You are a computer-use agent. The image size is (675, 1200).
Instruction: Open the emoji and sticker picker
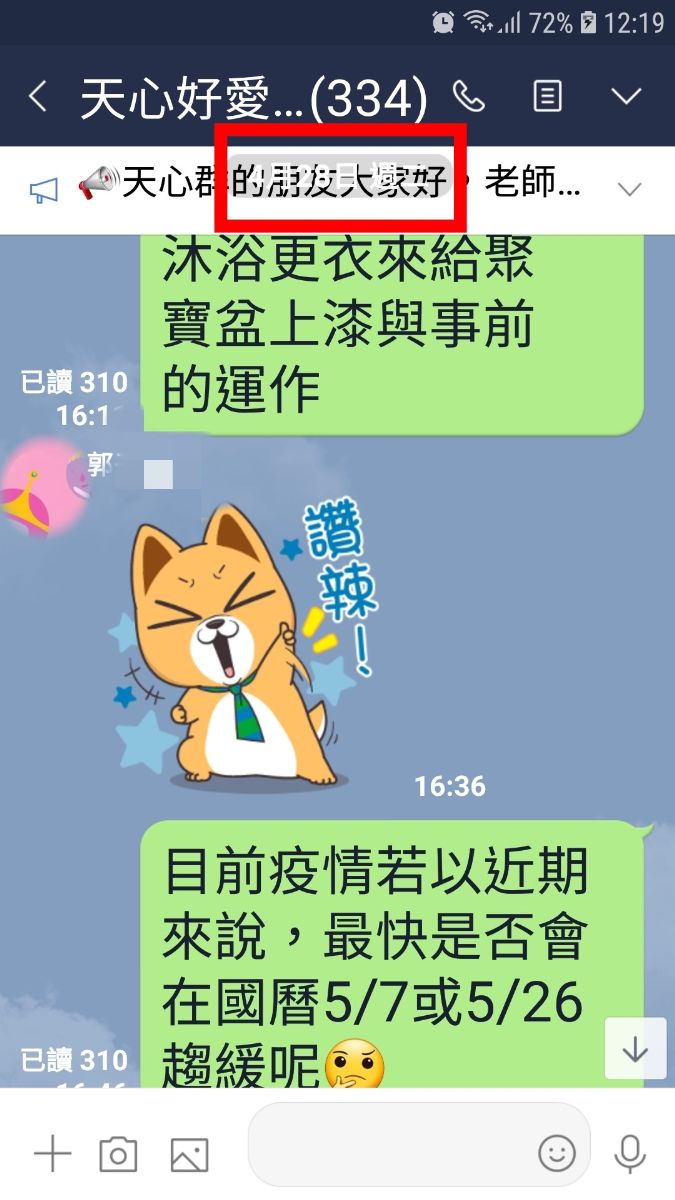click(557, 1153)
